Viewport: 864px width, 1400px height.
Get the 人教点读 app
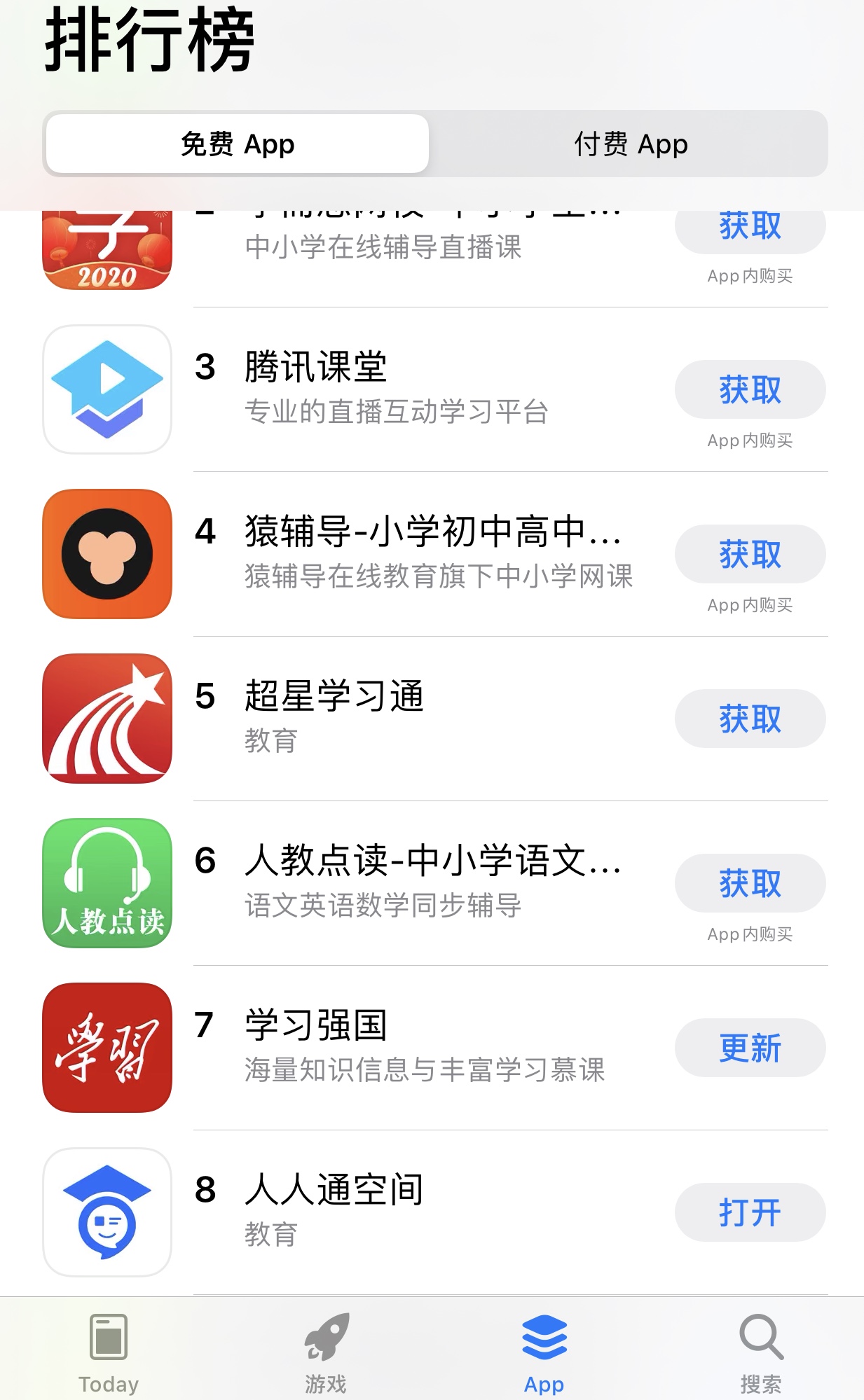(x=749, y=883)
